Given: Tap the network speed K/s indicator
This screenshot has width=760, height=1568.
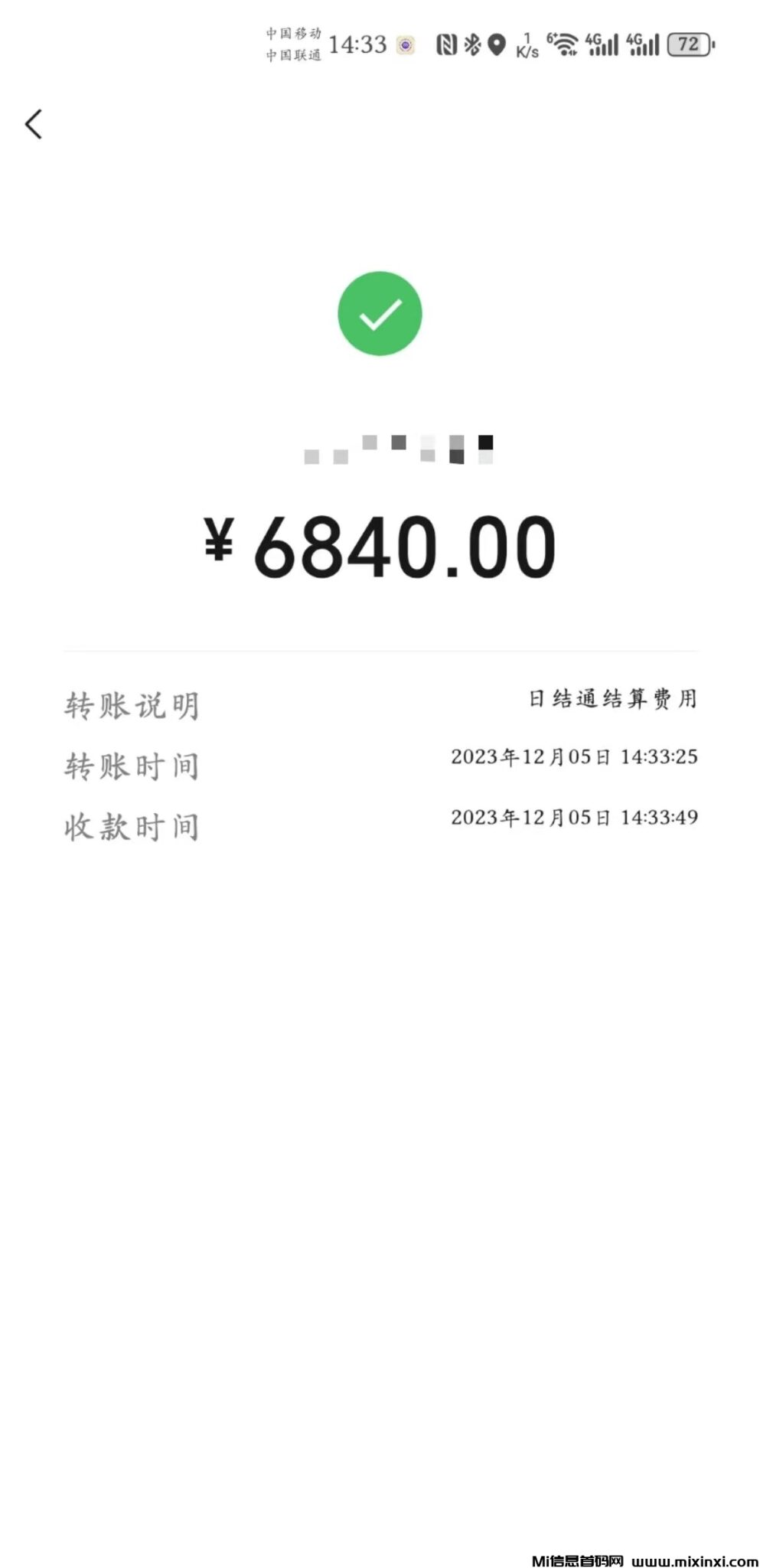Looking at the screenshot, I should (x=527, y=47).
